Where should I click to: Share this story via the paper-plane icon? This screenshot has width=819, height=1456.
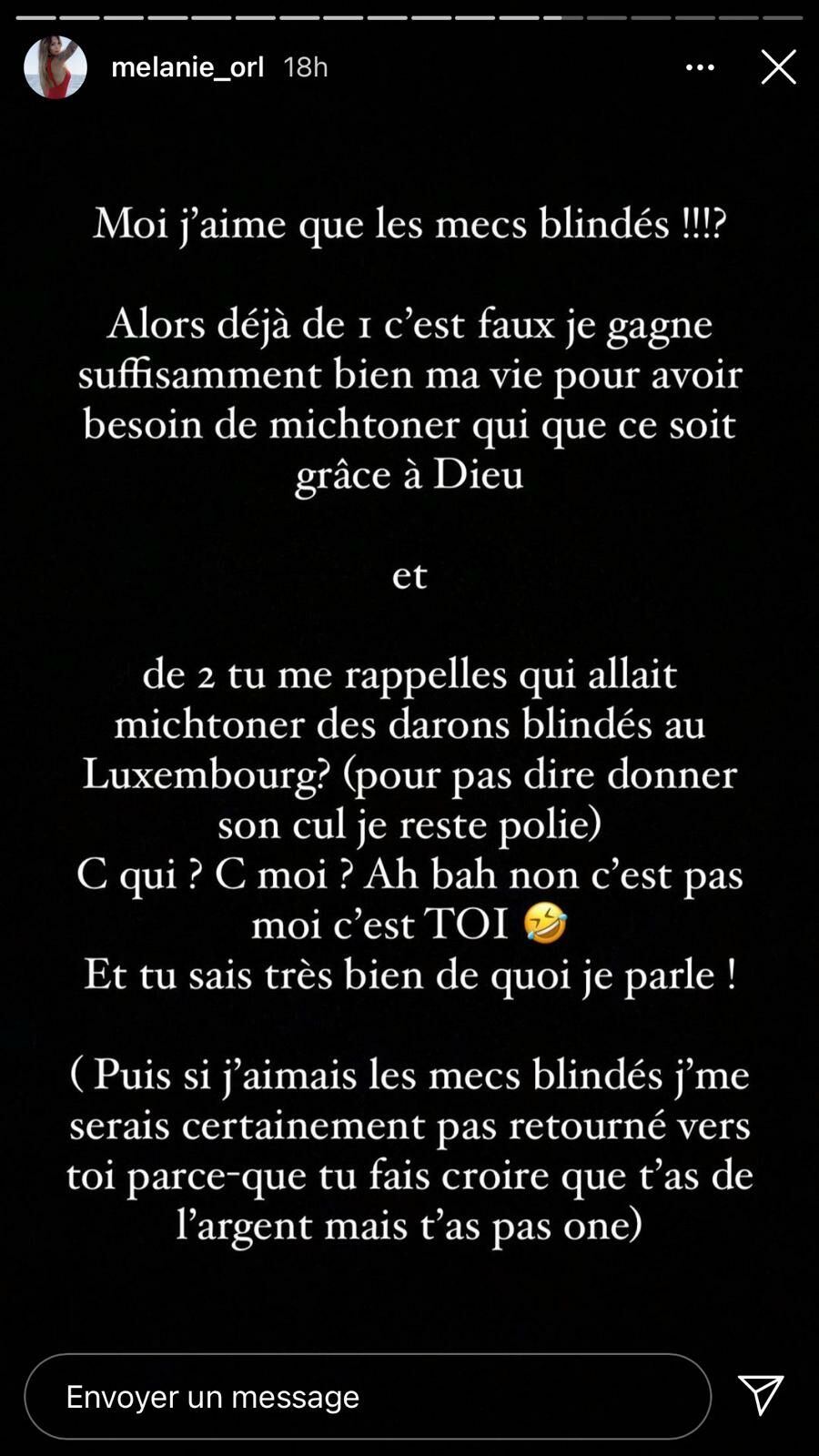(760, 1394)
